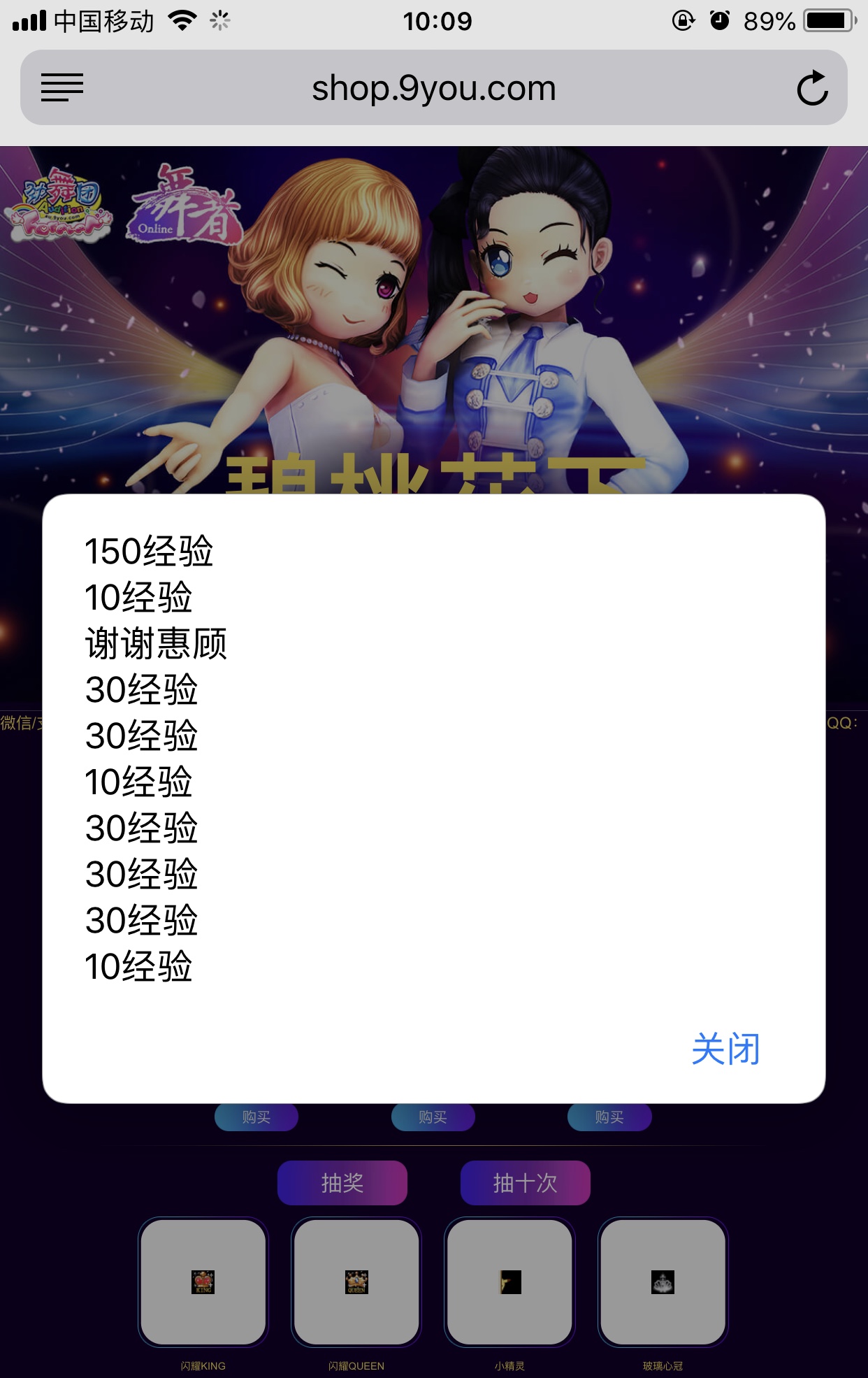The image size is (868, 1378).
Task: Open the browser menu lines icon
Action: coord(62,88)
